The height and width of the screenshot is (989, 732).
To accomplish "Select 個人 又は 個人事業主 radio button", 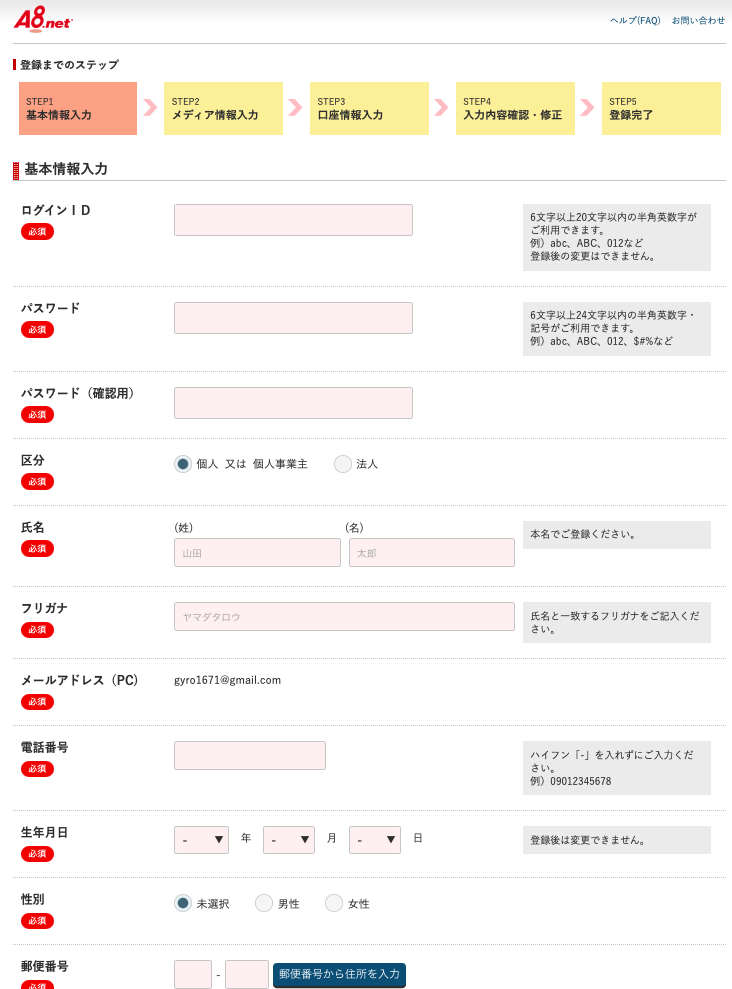I will tap(183, 464).
